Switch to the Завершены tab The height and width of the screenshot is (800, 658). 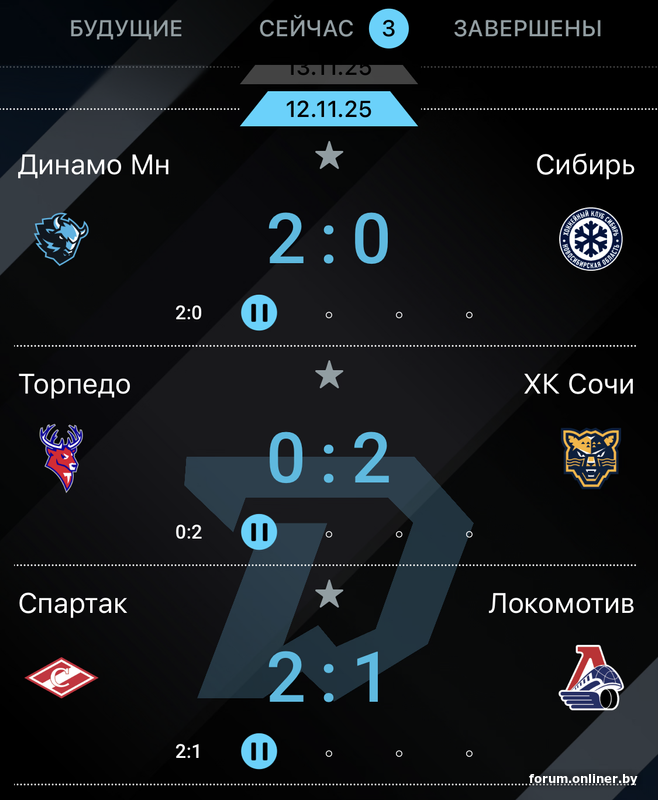tap(528, 28)
